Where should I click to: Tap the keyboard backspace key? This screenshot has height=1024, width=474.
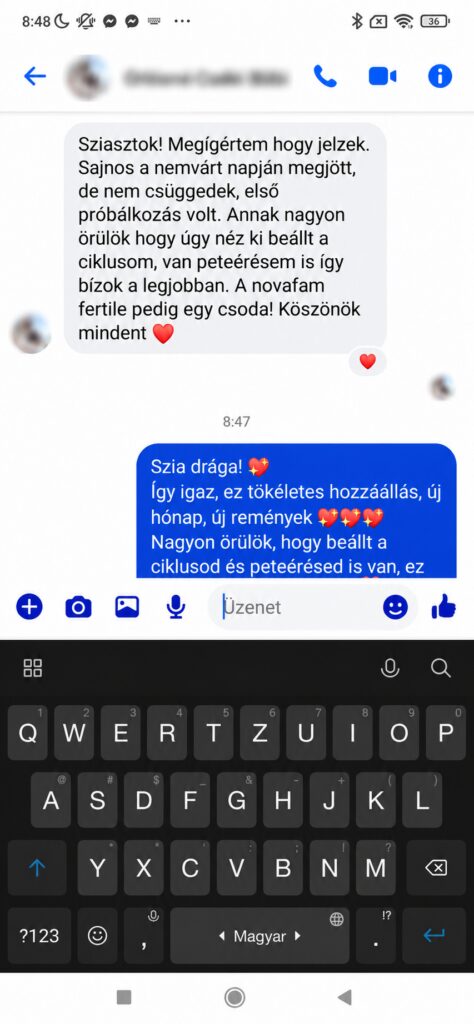(x=435, y=867)
